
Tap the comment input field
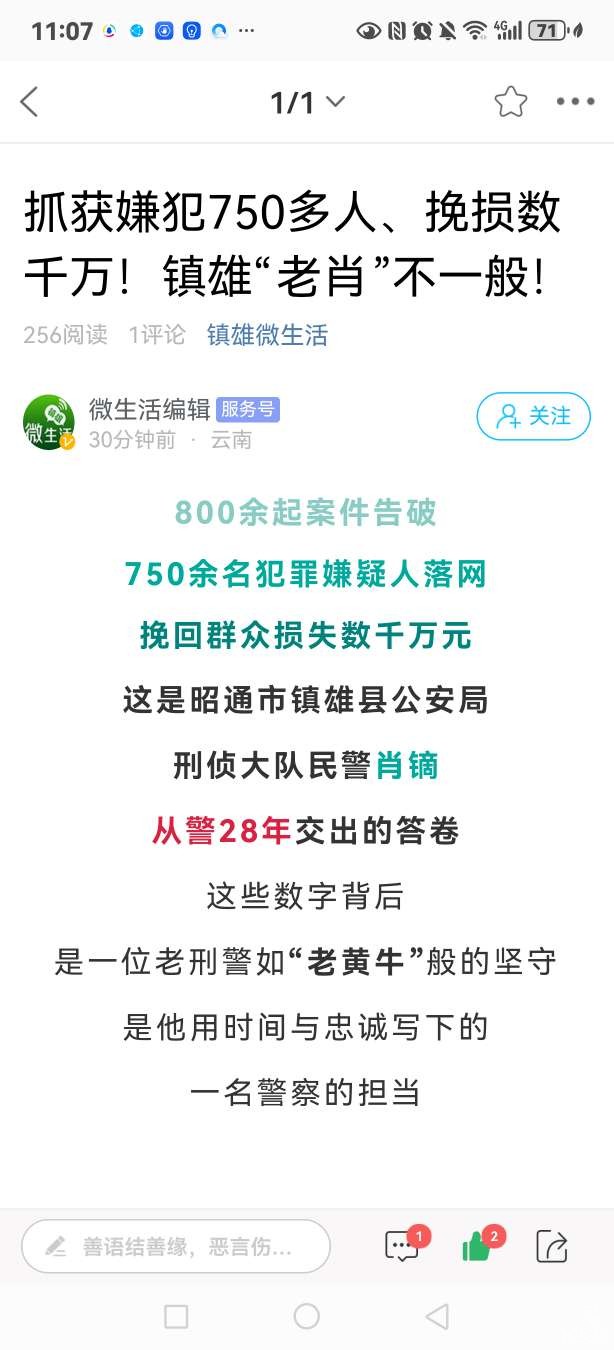pyautogui.click(x=176, y=1246)
